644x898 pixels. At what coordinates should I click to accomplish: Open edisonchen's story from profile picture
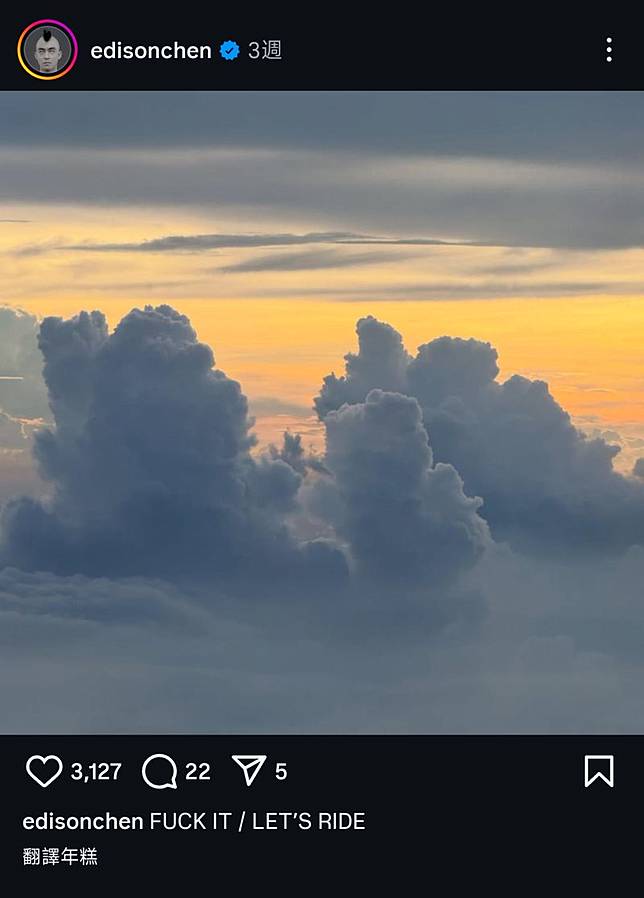click(47, 50)
